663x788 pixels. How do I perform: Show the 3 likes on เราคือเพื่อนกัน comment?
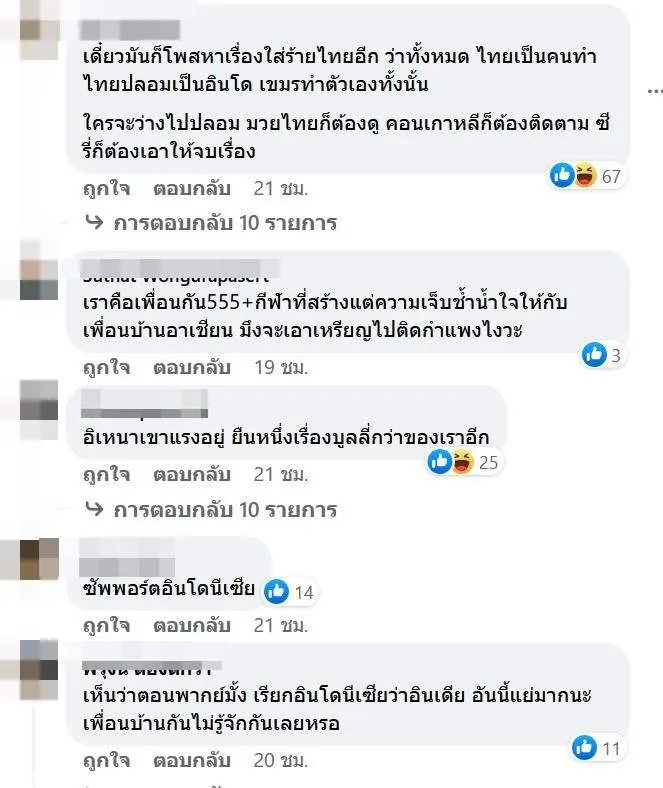coord(603,353)
